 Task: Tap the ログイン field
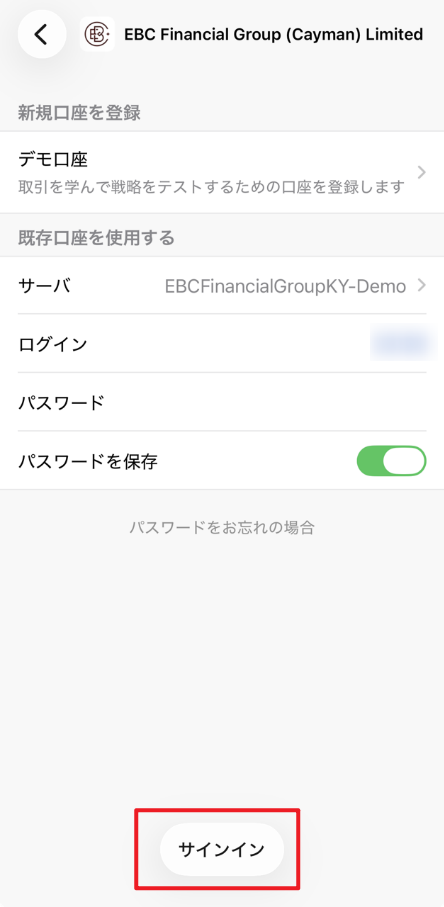[222, 344]
